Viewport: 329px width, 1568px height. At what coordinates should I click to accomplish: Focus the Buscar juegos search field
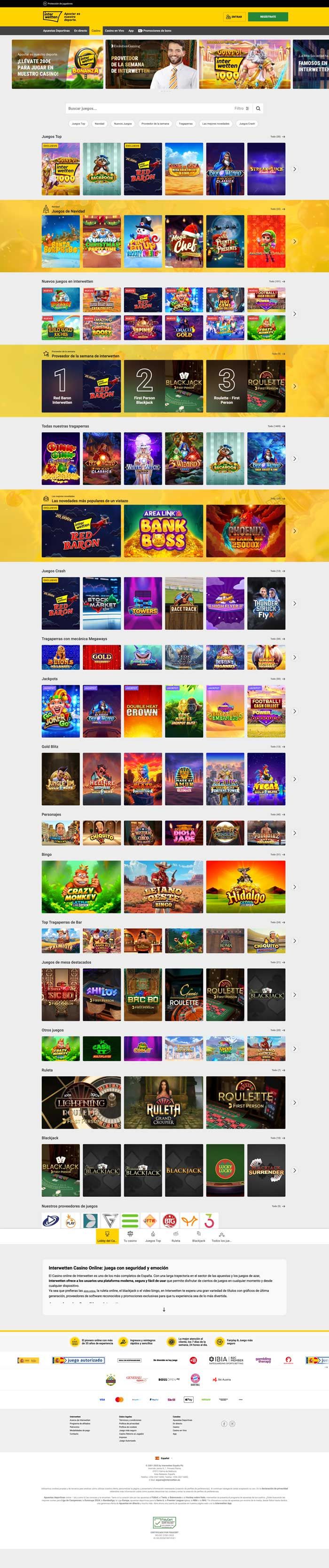coord(146,108)
